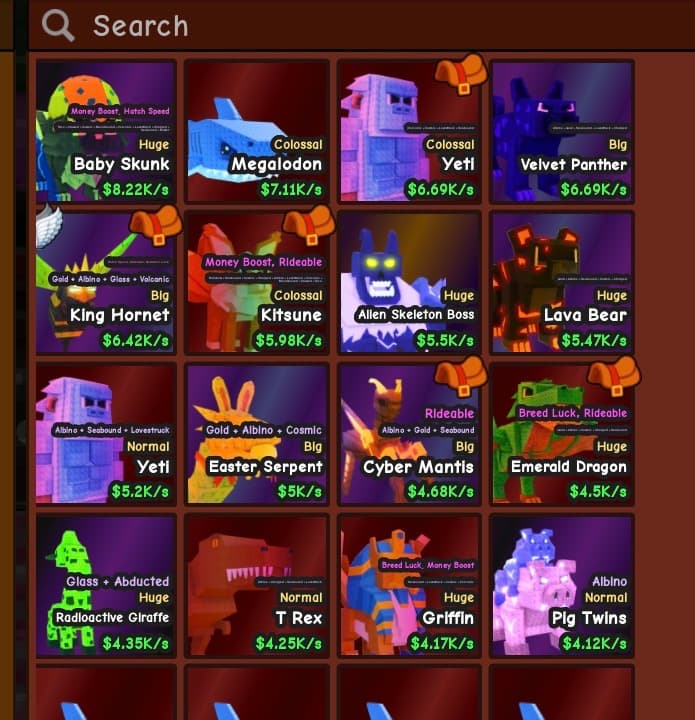Choose the Colossal Yeti card
This screenshot has height=720, width=695.
(x=410, y=131)
